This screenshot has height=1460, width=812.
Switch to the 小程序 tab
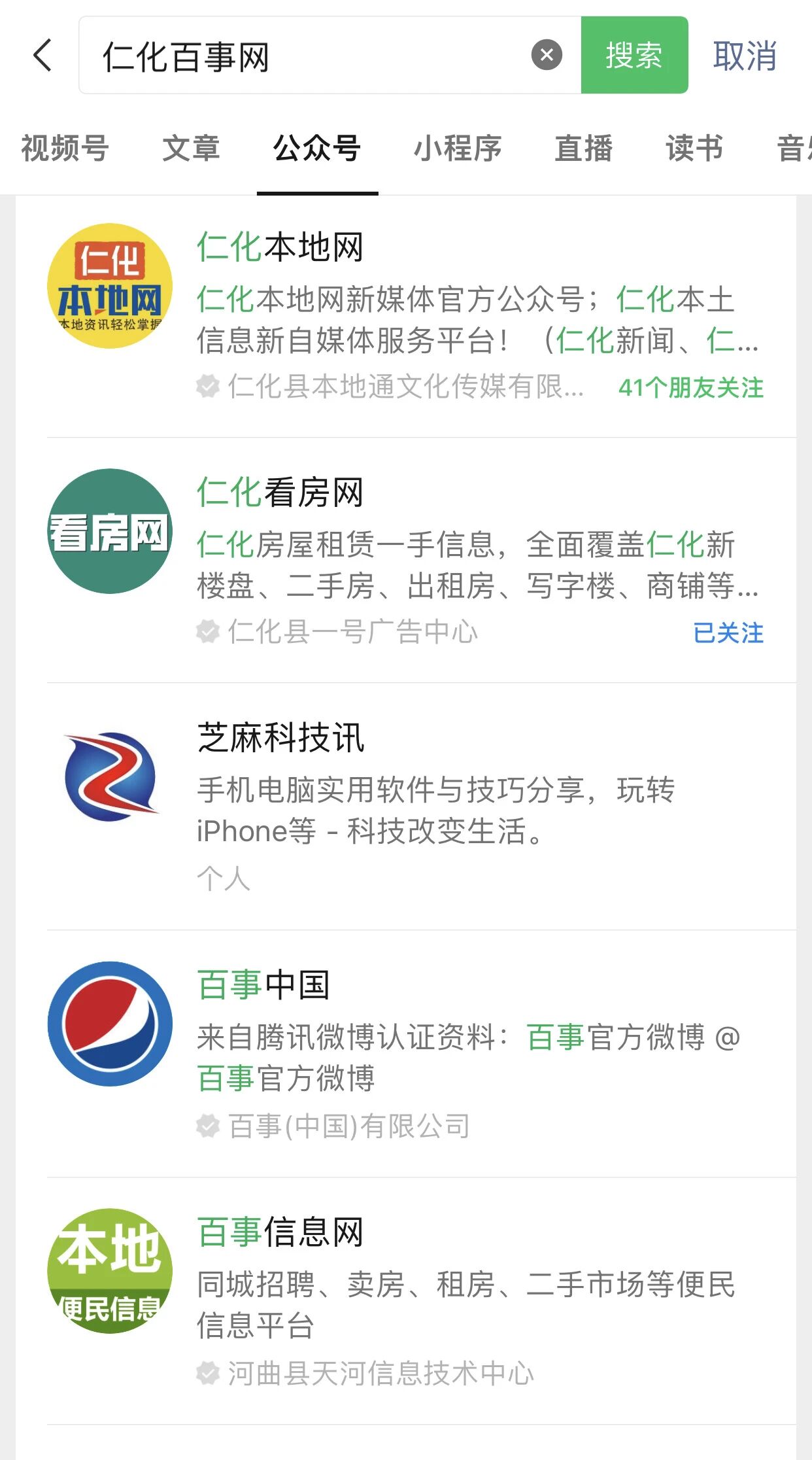pyautogui.click(x=458, y=148)
